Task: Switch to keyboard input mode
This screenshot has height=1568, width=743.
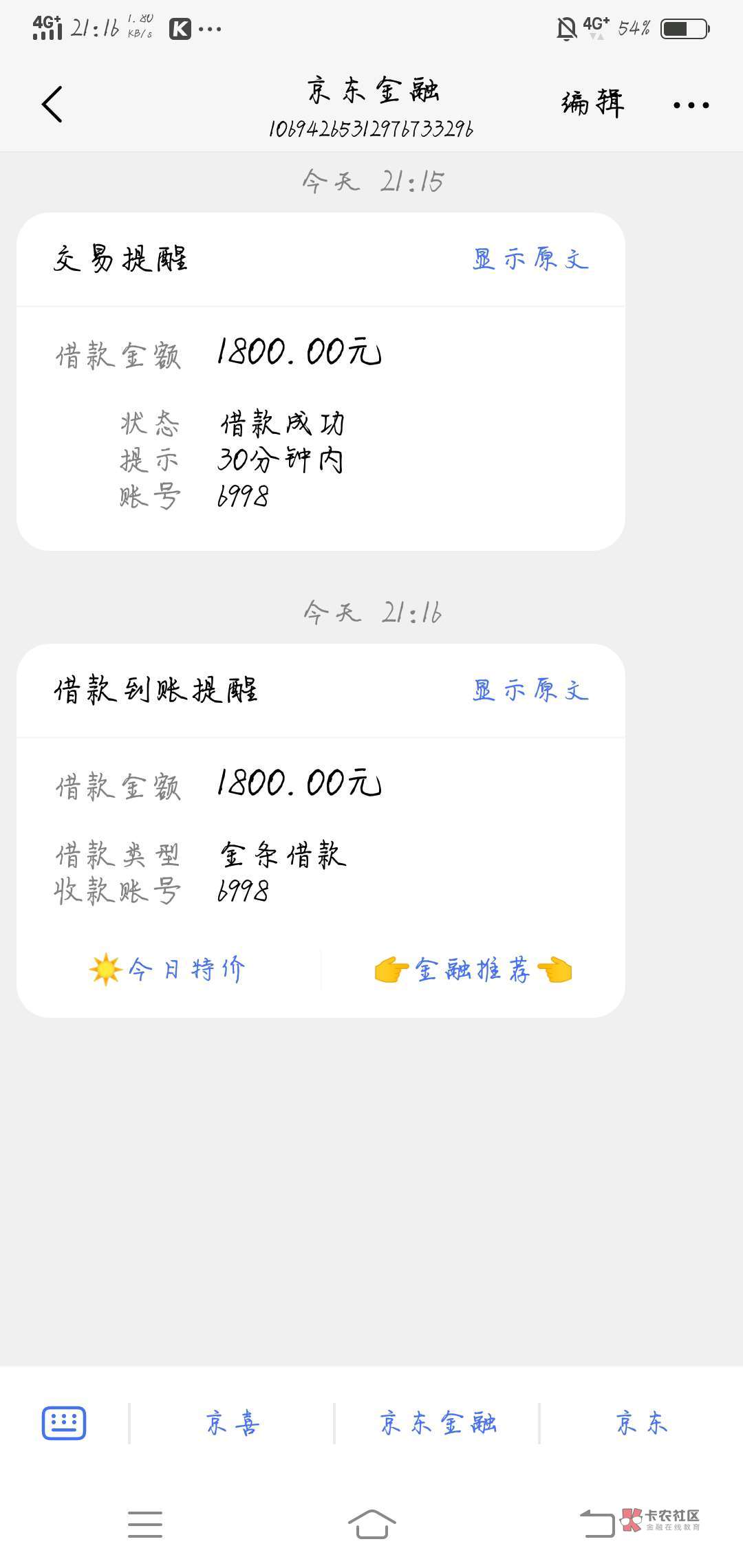Action: click(x=64, y=1423)
